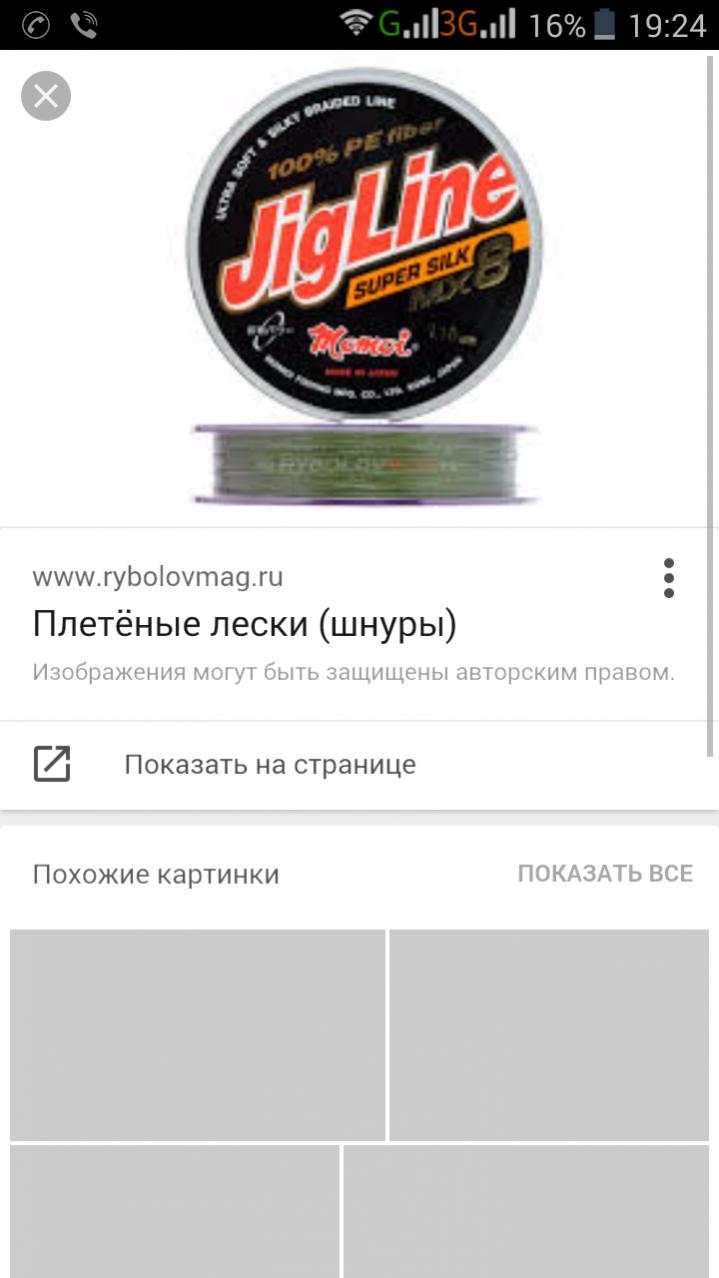Open the three-dot overflow menu
719x1278 pixels.
668,578
